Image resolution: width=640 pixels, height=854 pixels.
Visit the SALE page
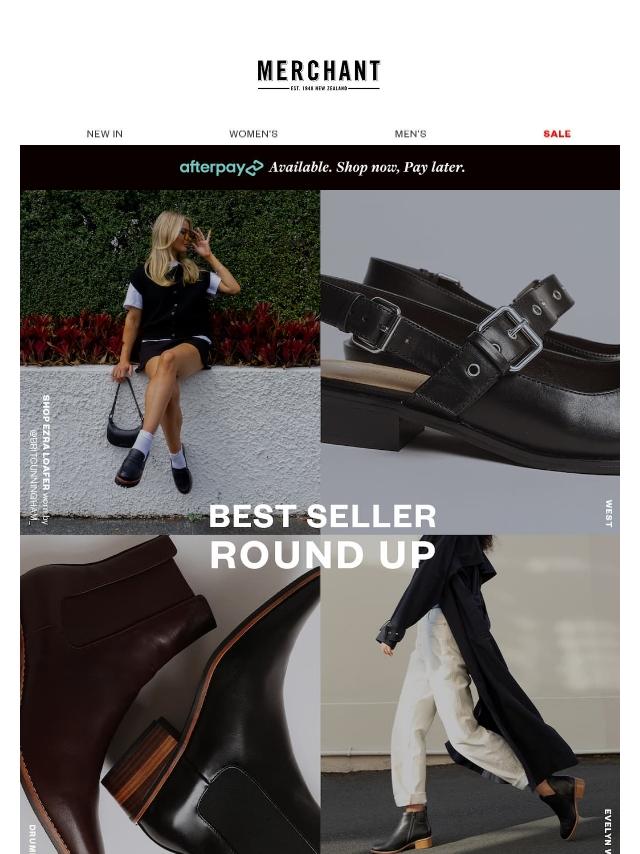557,133
